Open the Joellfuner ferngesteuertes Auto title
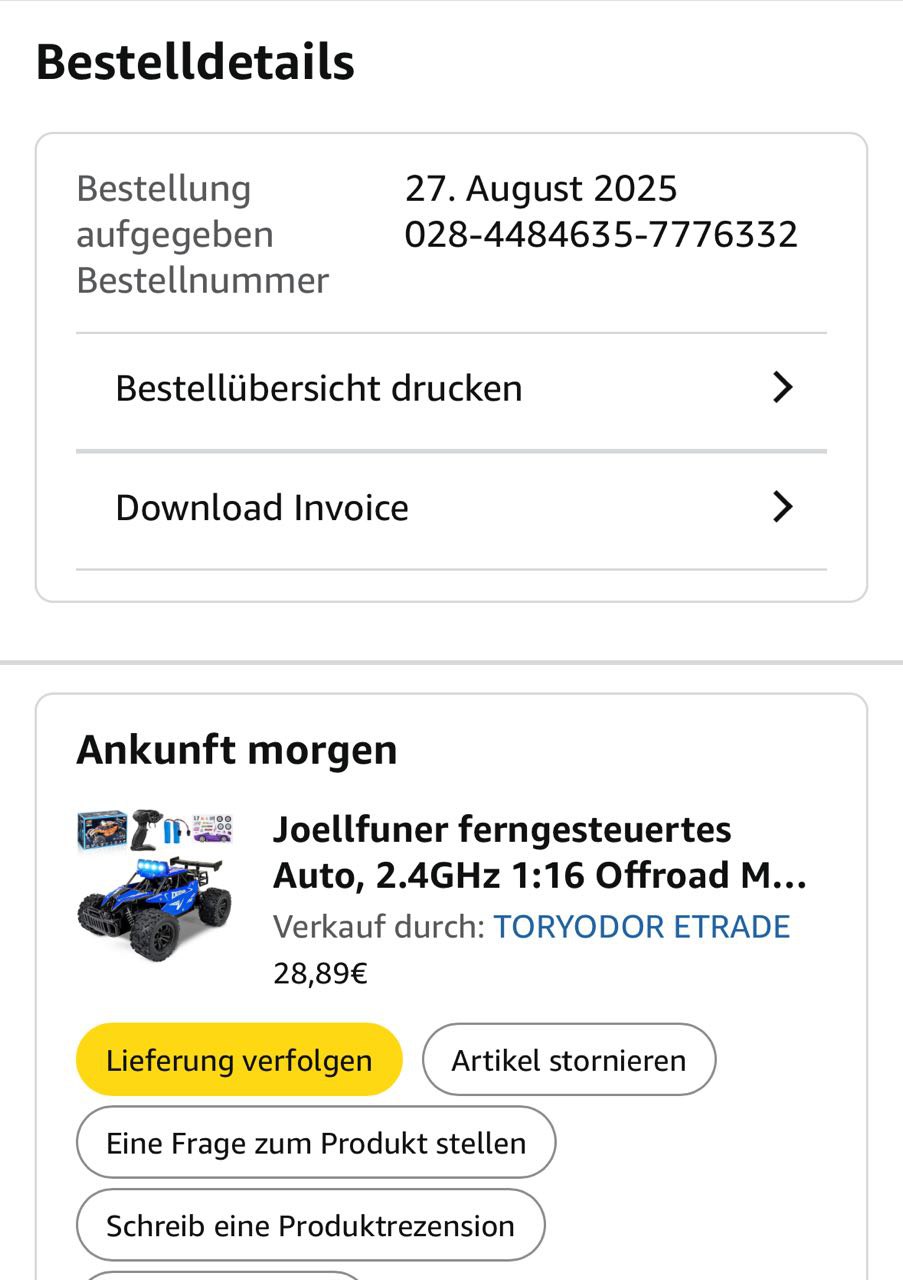Screen dimensions: 903x1280 pyautogui.click(x=539, y=852)
